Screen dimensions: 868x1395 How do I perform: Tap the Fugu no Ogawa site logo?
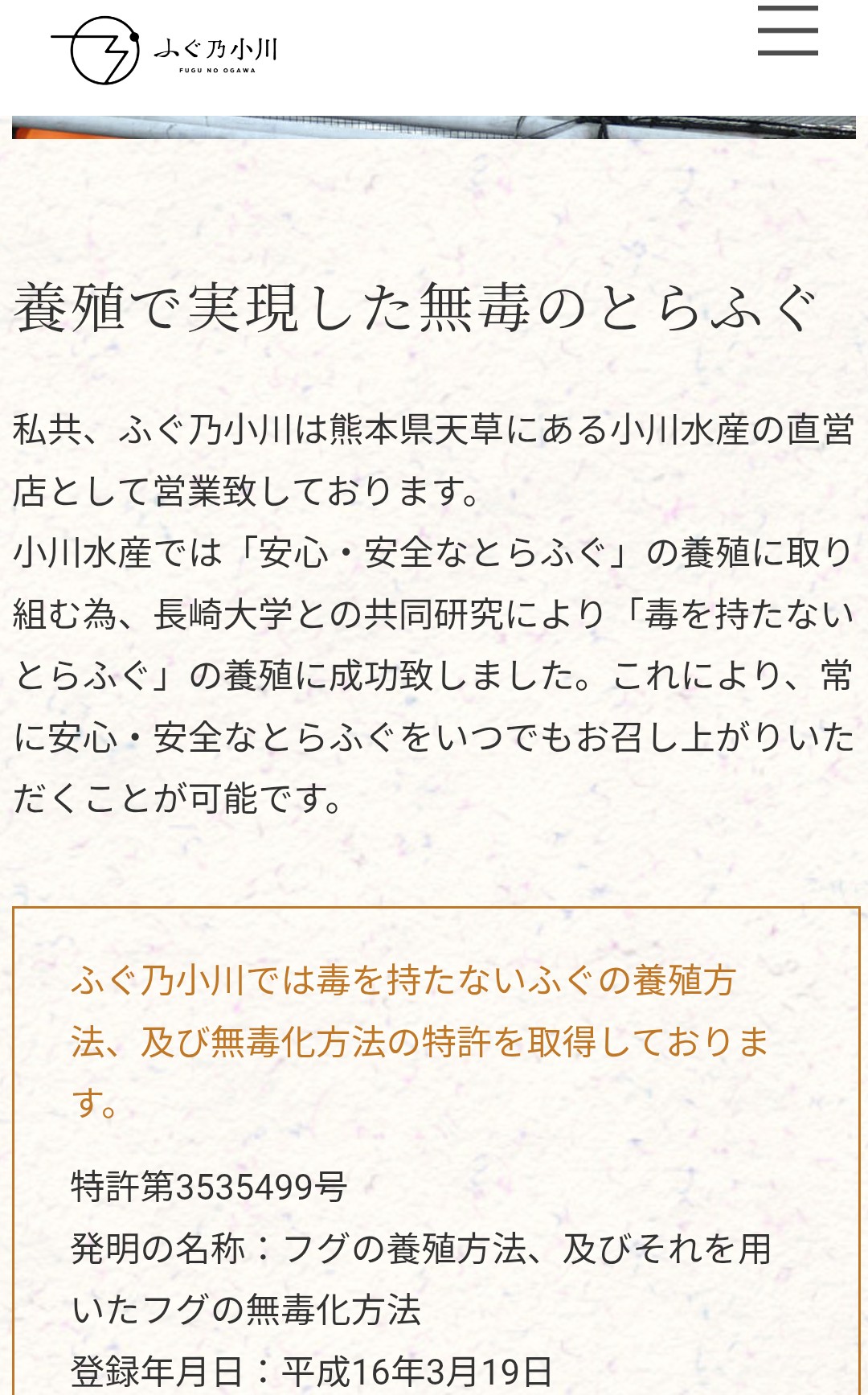165,51
